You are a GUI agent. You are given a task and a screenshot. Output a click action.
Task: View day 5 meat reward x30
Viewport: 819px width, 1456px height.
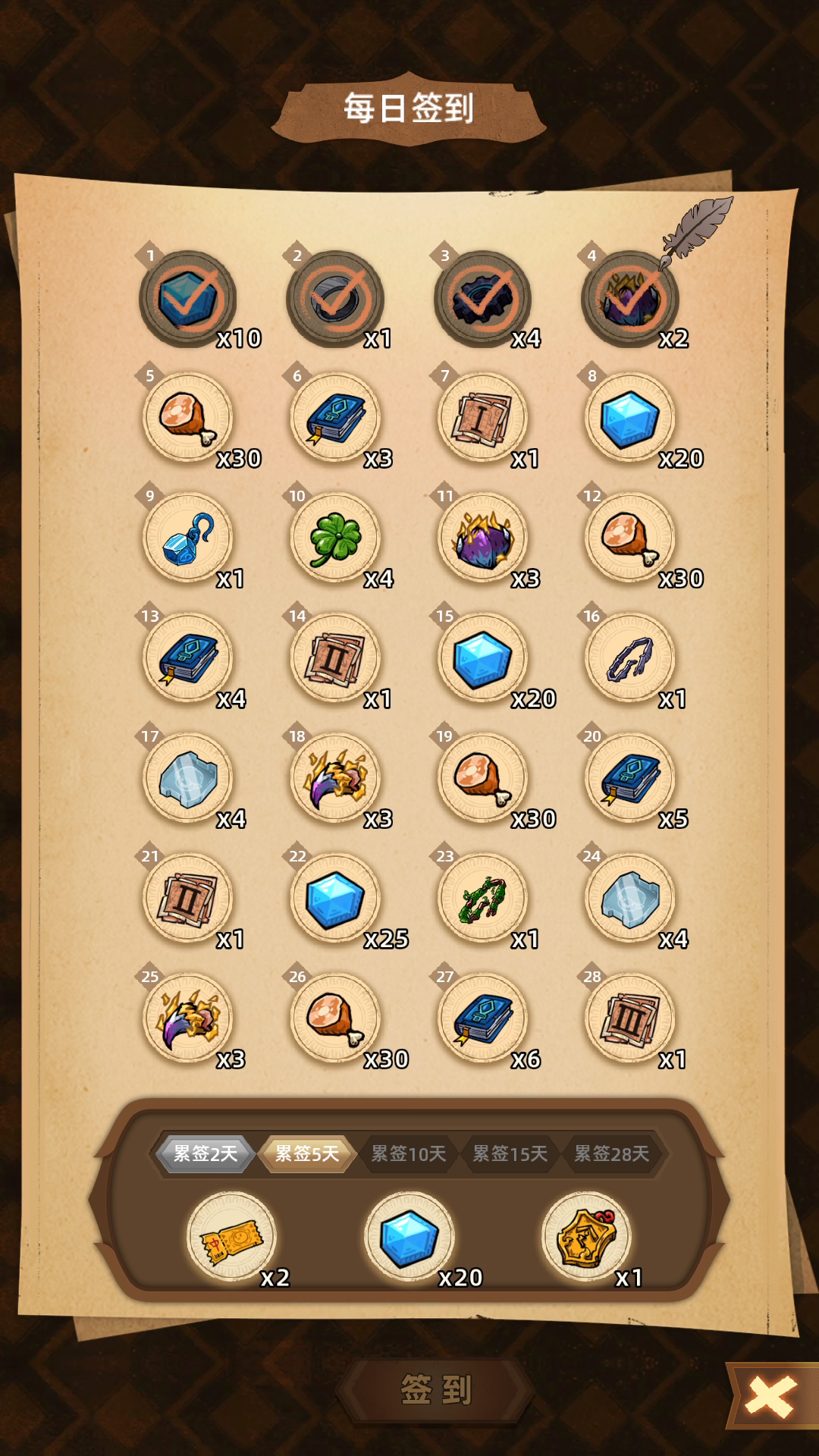[x=188, y=417]
